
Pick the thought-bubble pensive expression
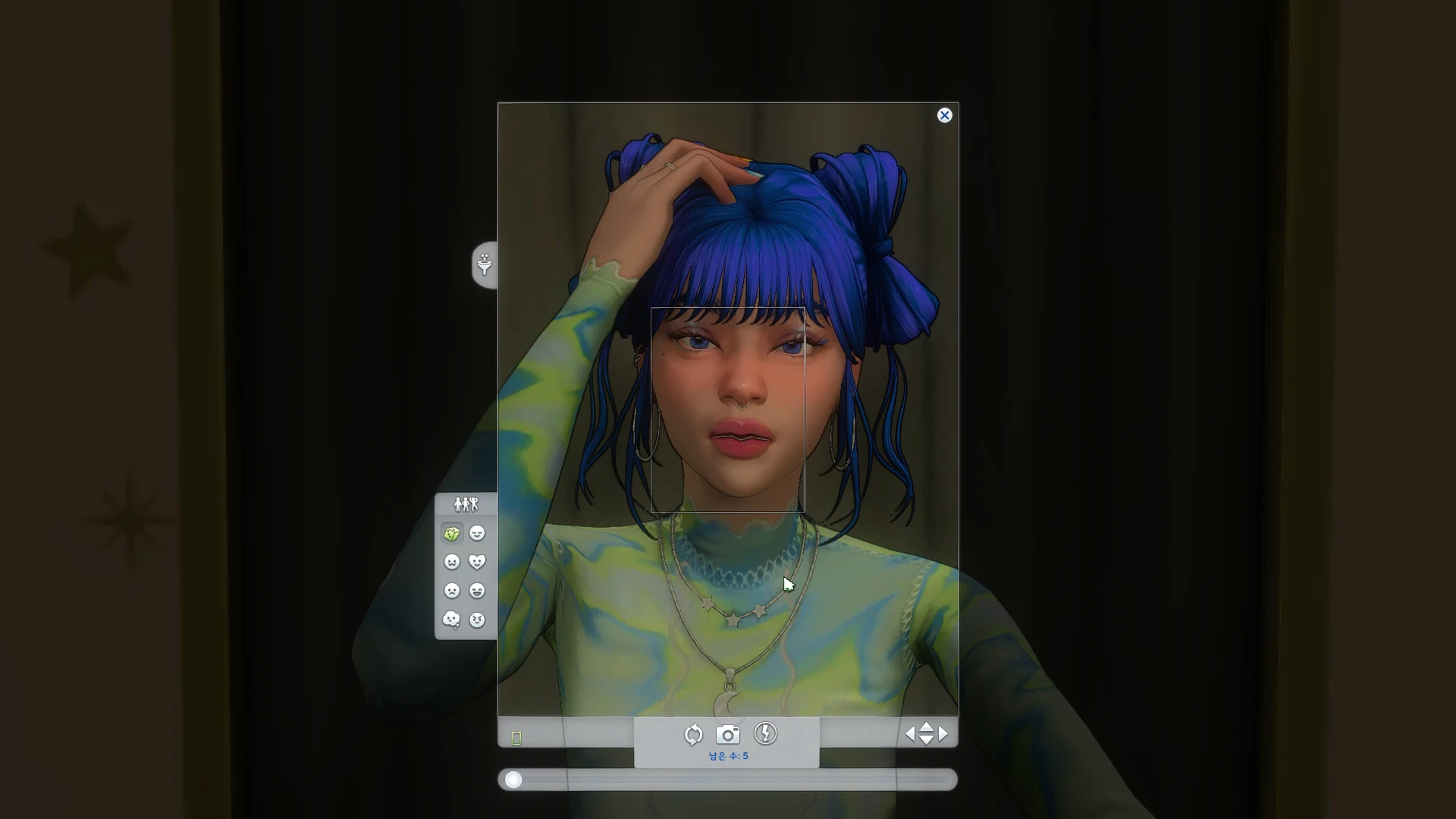tap(452, 620)
